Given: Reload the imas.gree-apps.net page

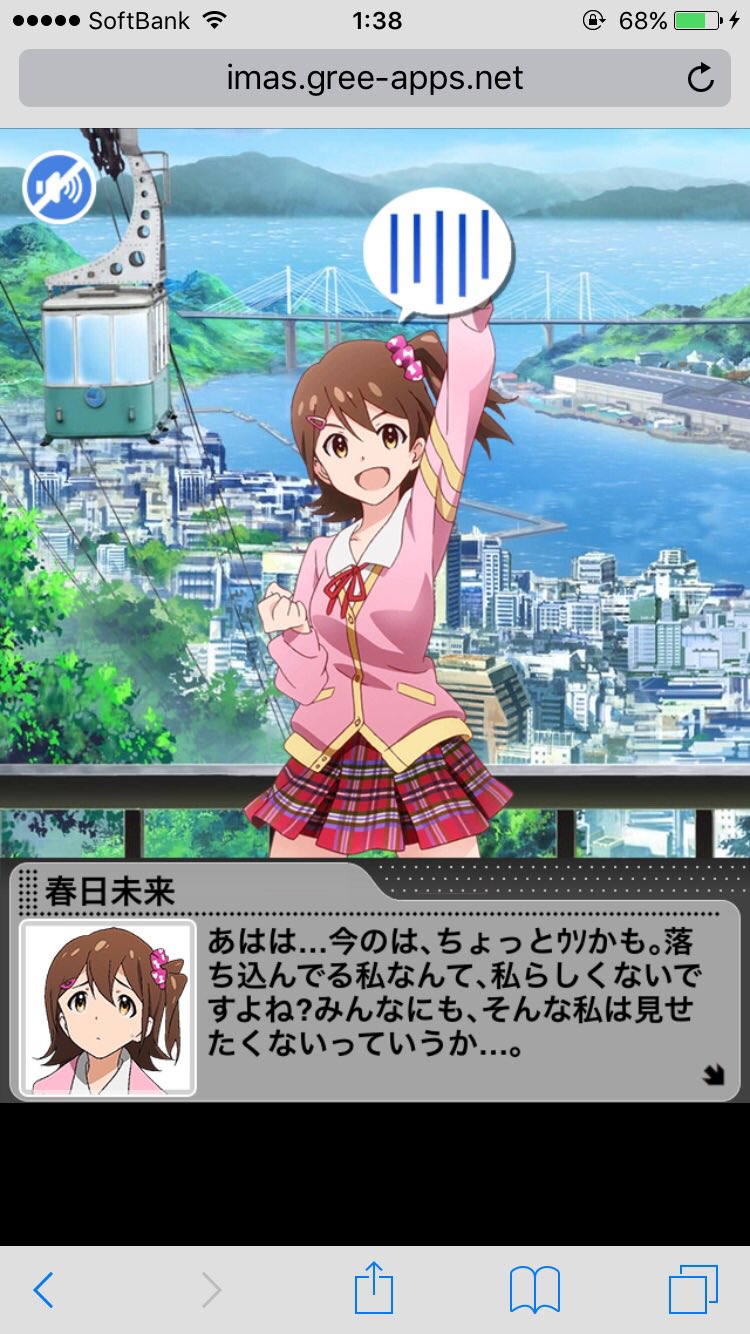Looking at the screenshot, I should 701,78.
